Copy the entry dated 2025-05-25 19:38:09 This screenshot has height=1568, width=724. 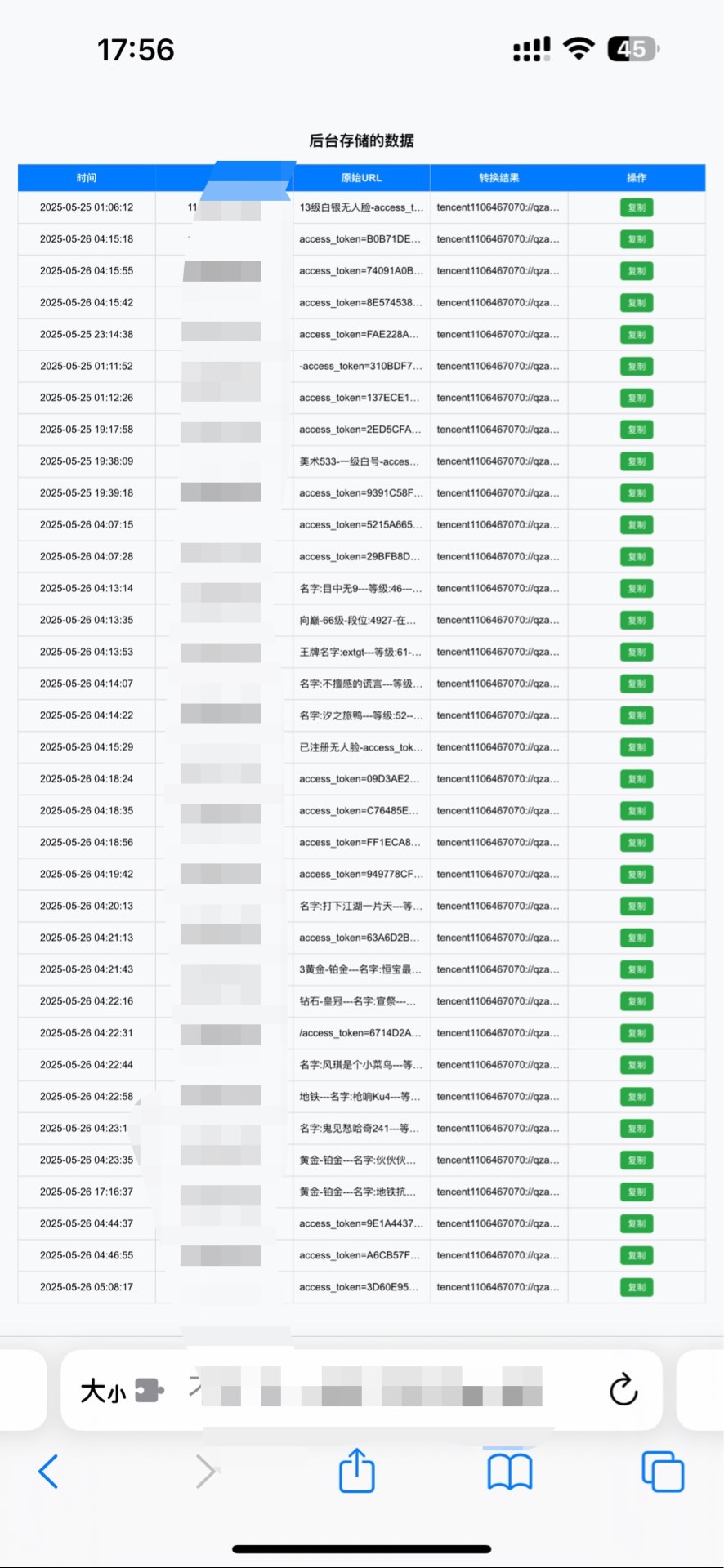tap(636, 461)
